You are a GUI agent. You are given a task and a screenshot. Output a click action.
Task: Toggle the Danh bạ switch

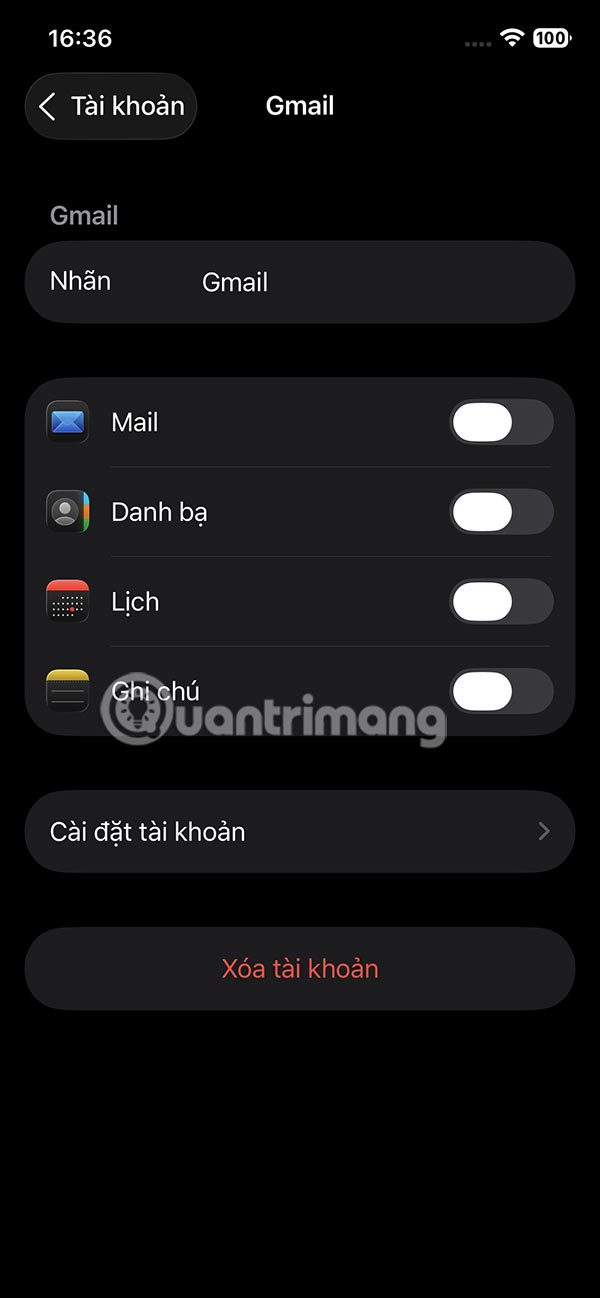501,512
